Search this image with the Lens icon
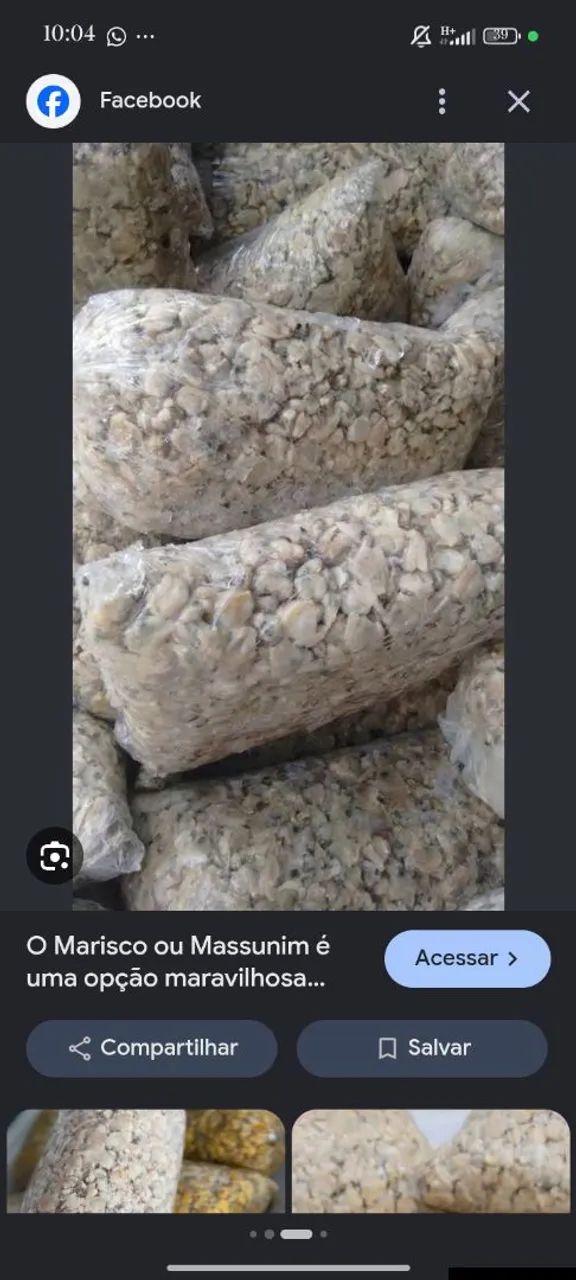The width and height of the screenshot is (576, 1280). coord(54,856)
